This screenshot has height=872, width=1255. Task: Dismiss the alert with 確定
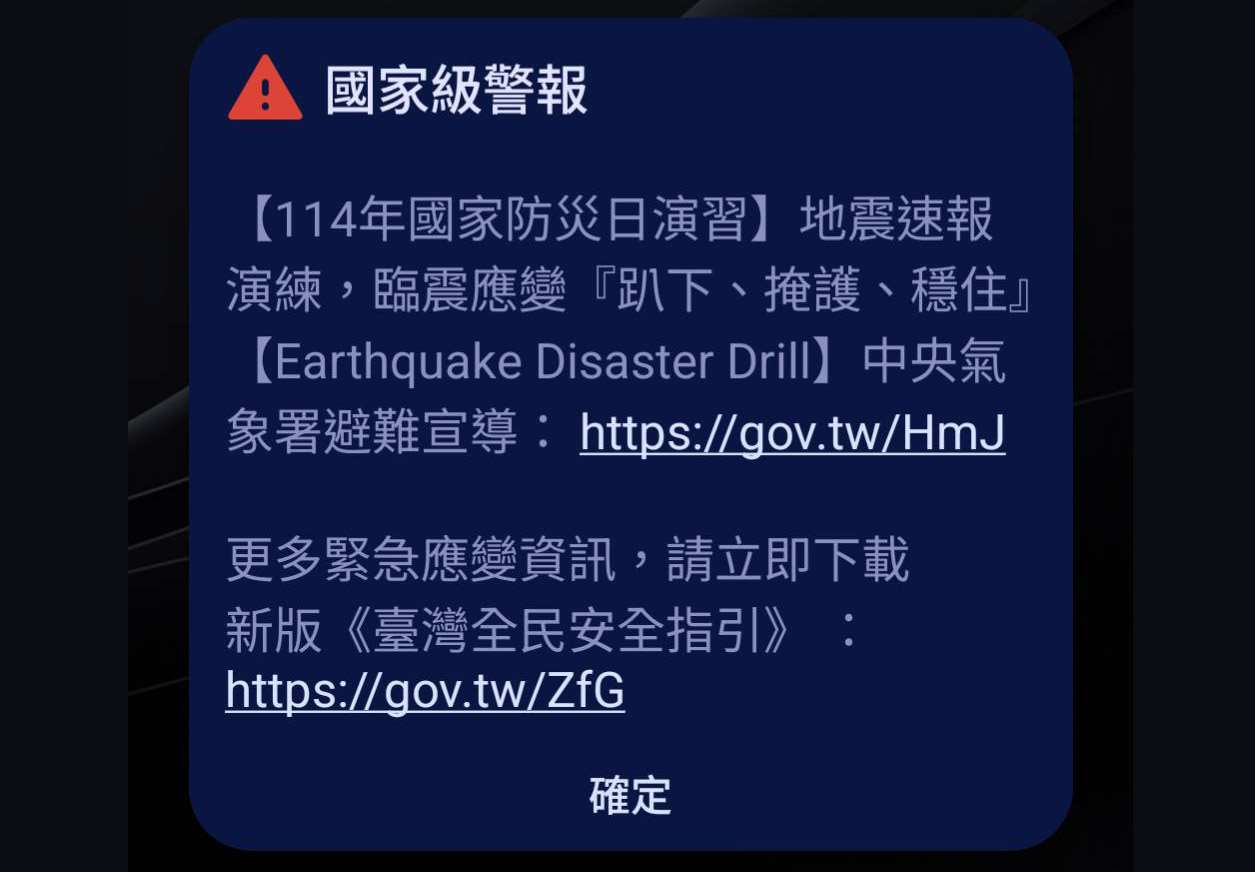coord(630,796)
